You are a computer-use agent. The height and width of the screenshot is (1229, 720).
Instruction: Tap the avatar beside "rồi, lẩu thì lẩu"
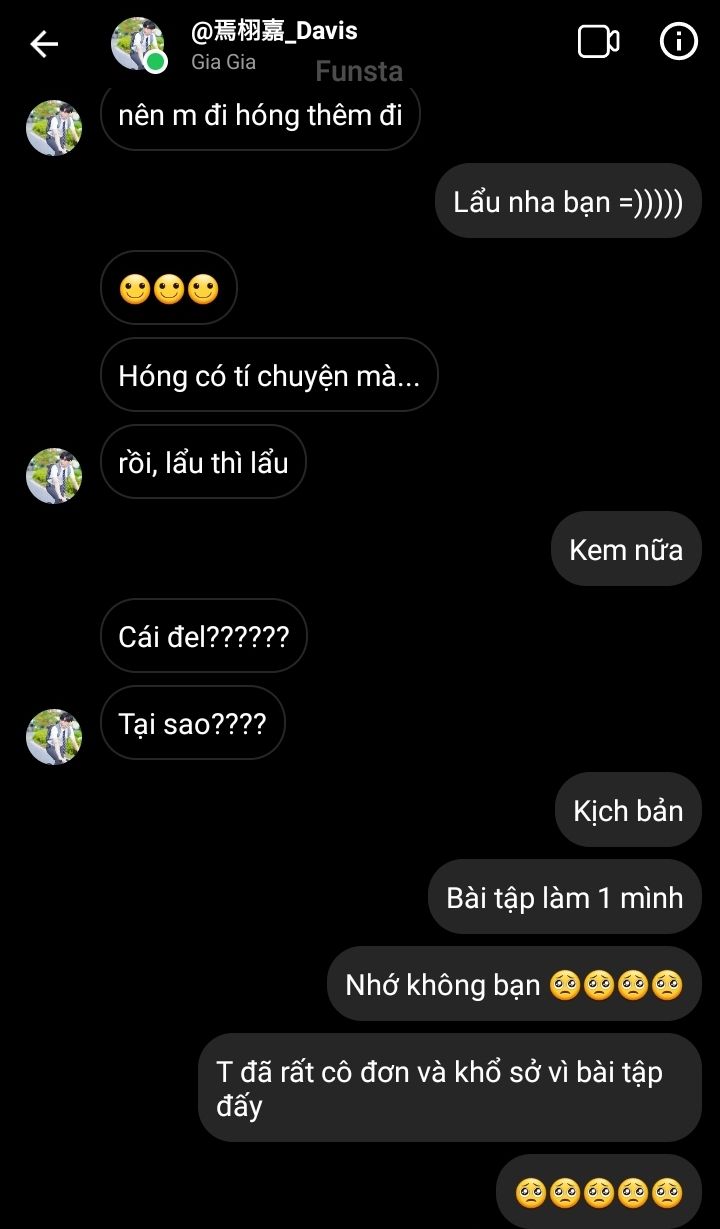pos(54,475)
